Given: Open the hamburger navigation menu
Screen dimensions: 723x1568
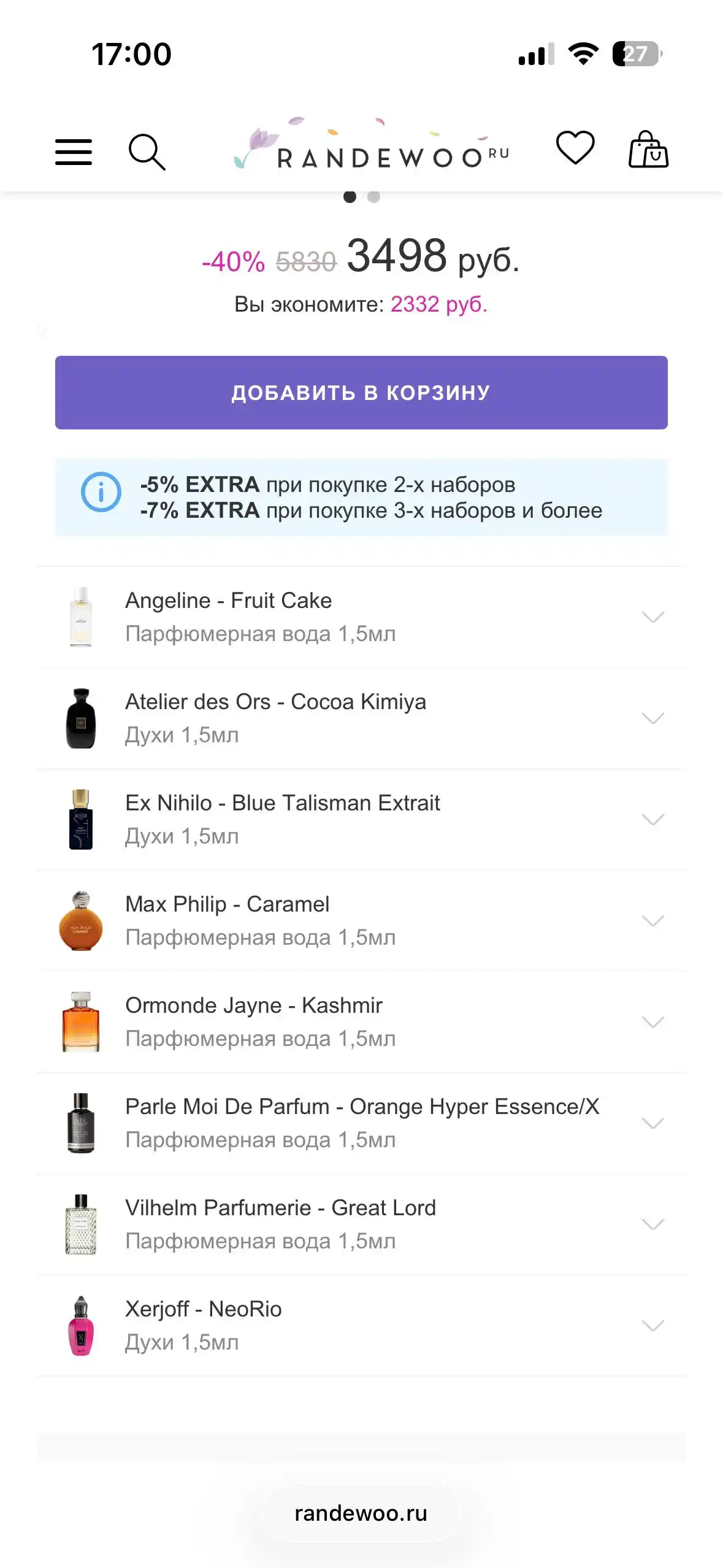Looking at the screenshot, I should [73, 152].
